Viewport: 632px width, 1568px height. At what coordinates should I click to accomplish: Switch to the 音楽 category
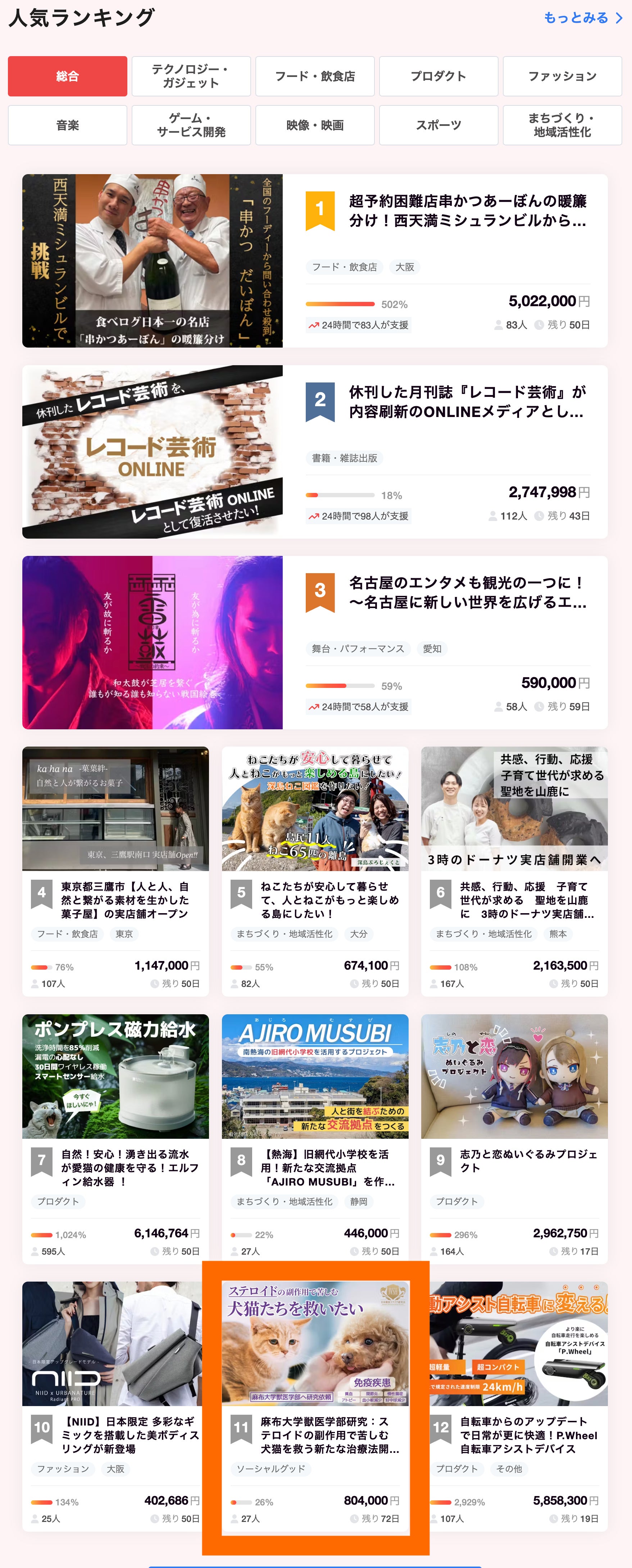(68, 126)
